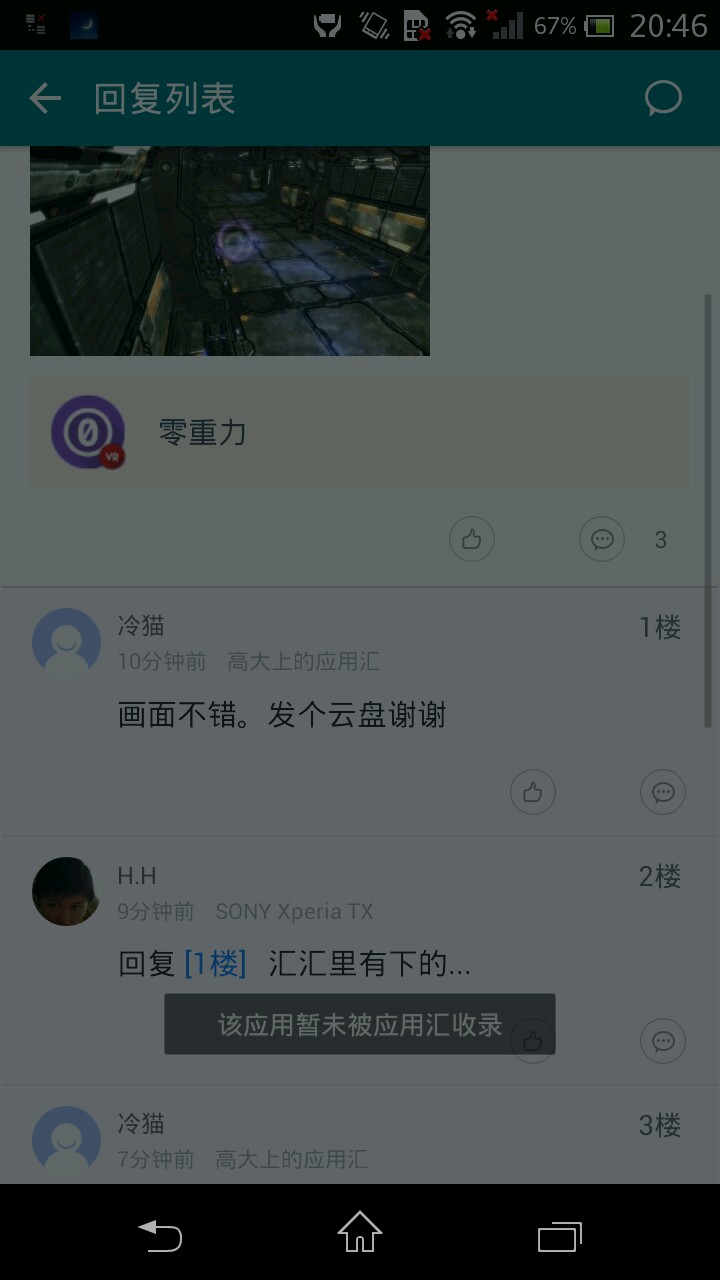Reply to H.H's 2楼 comment
The height and width of the screenshot is (1280, 720).
click(x=663, y=1042)
